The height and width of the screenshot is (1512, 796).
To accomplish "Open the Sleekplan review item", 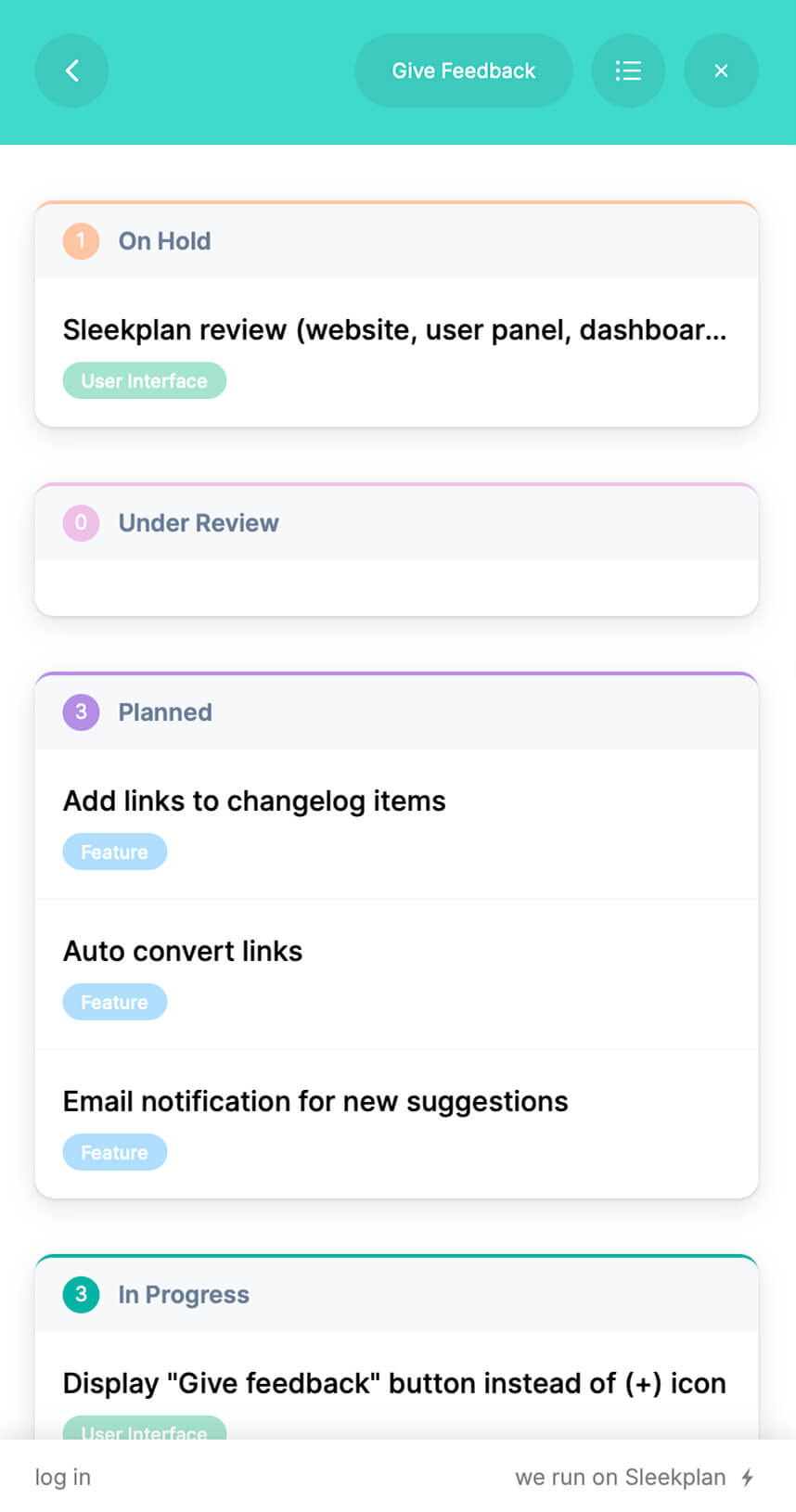I will [x=396, y=352].
